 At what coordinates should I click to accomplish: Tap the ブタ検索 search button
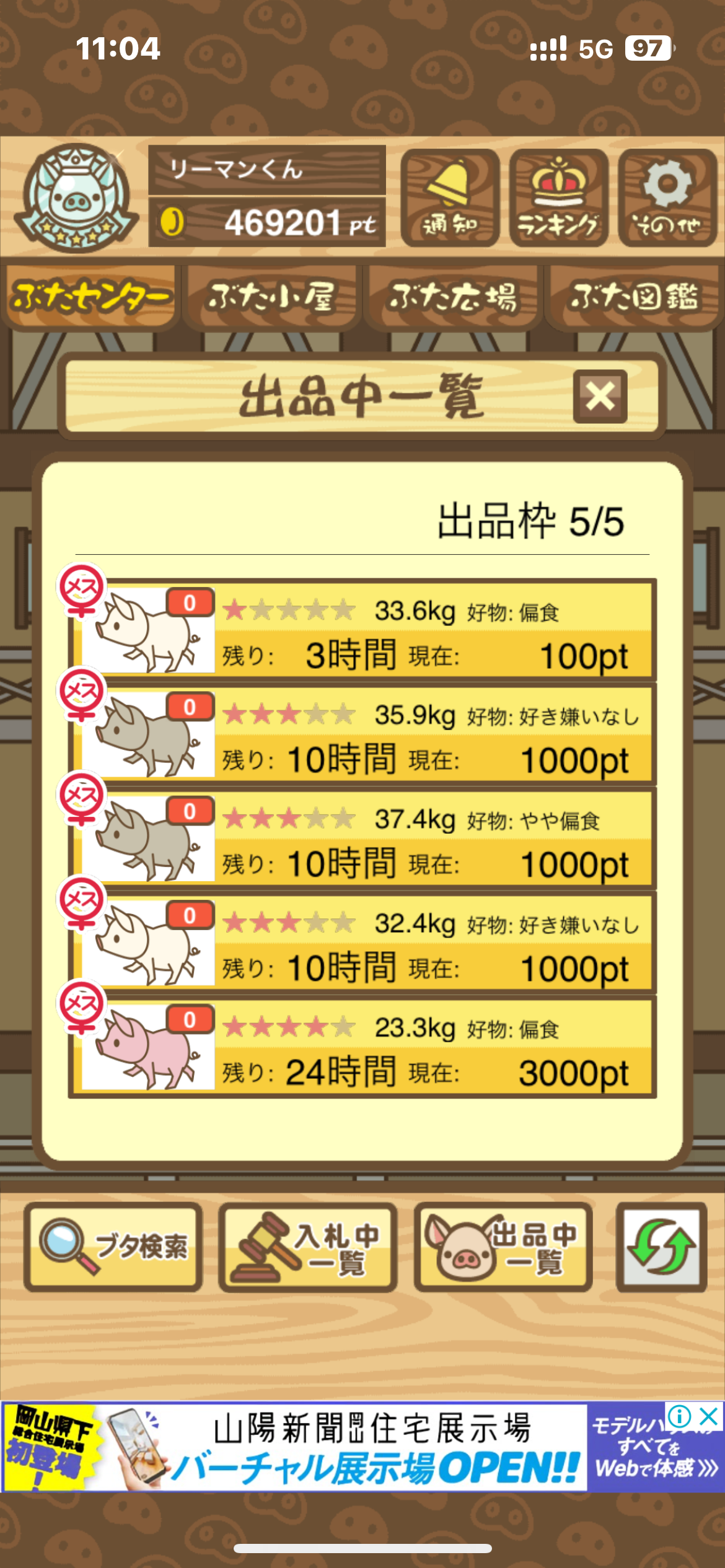click(x=114, y=1247)
